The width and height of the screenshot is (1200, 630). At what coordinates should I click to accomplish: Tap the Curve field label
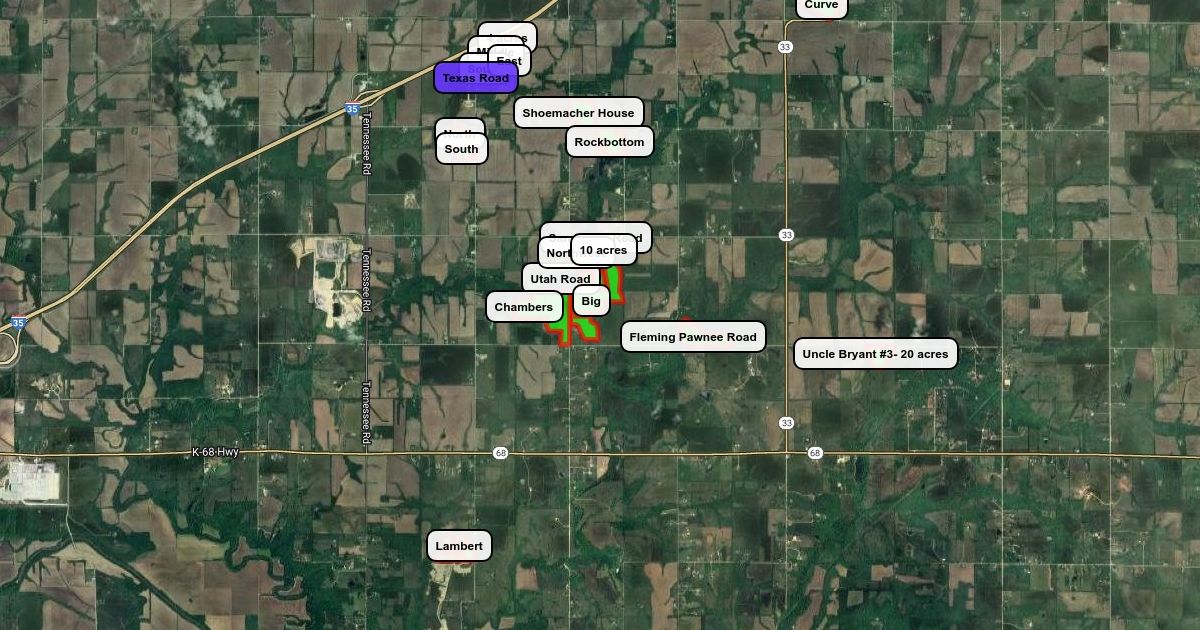click(x=821, y=6)
